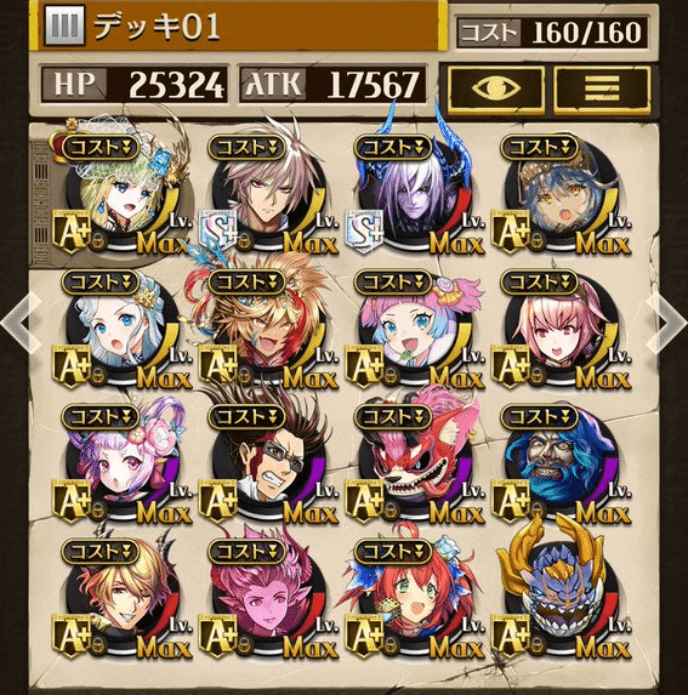Viewport: 688px width, 695px height.
Task: Select the purple-skinned horned demon card
Action: pos(410,195)
